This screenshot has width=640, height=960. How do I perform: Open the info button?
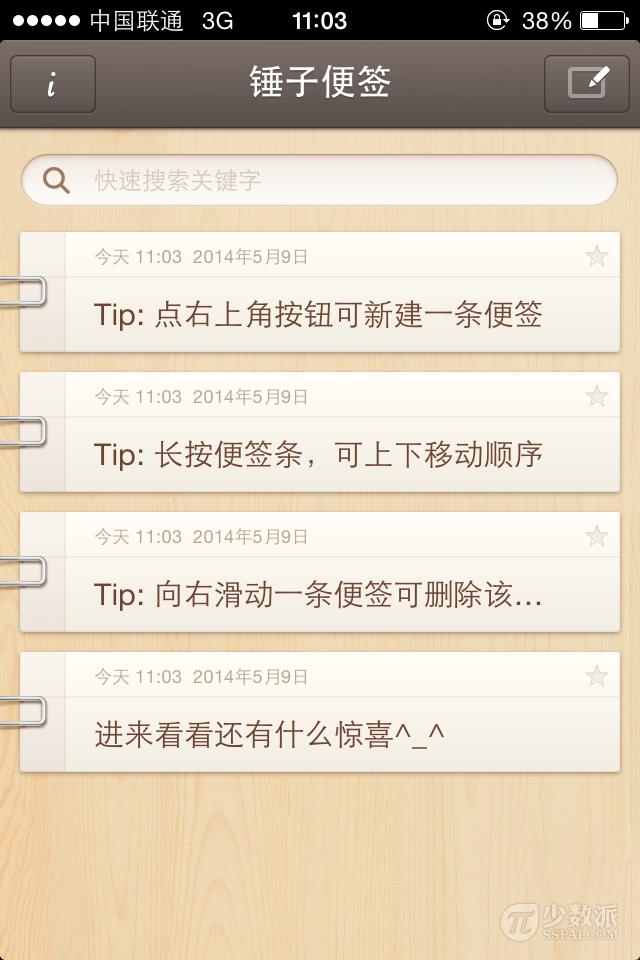point(52,84)
